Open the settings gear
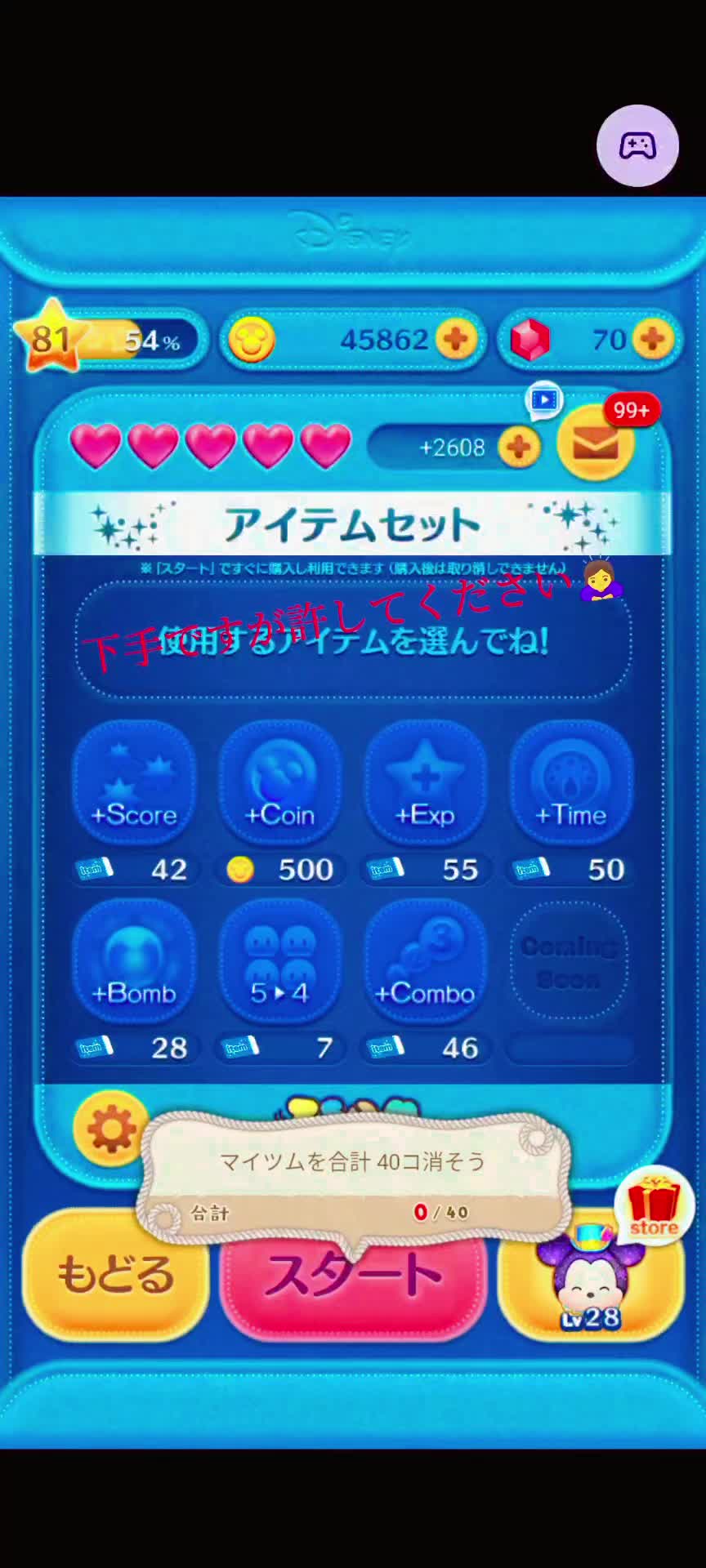 (111, 1129)
